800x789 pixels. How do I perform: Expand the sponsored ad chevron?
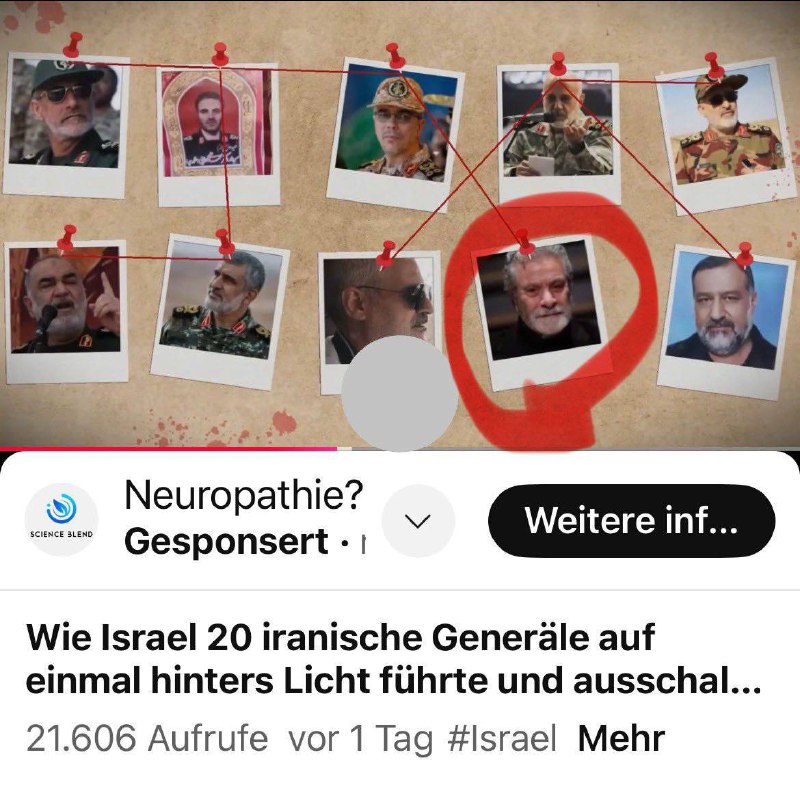(418, 521)
